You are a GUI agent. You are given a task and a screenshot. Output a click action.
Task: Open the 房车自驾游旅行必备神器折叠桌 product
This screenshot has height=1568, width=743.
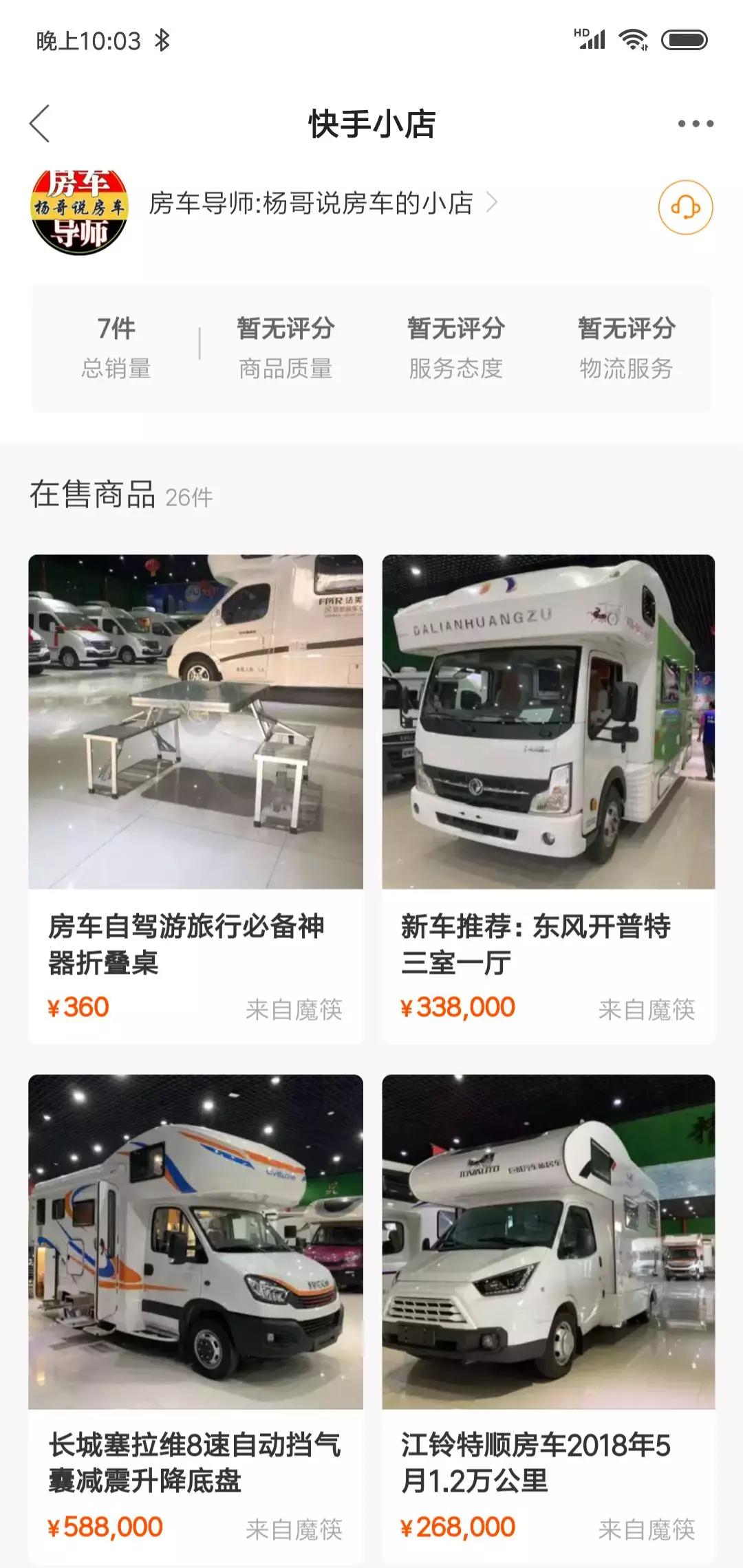click(x=195, y=798)
